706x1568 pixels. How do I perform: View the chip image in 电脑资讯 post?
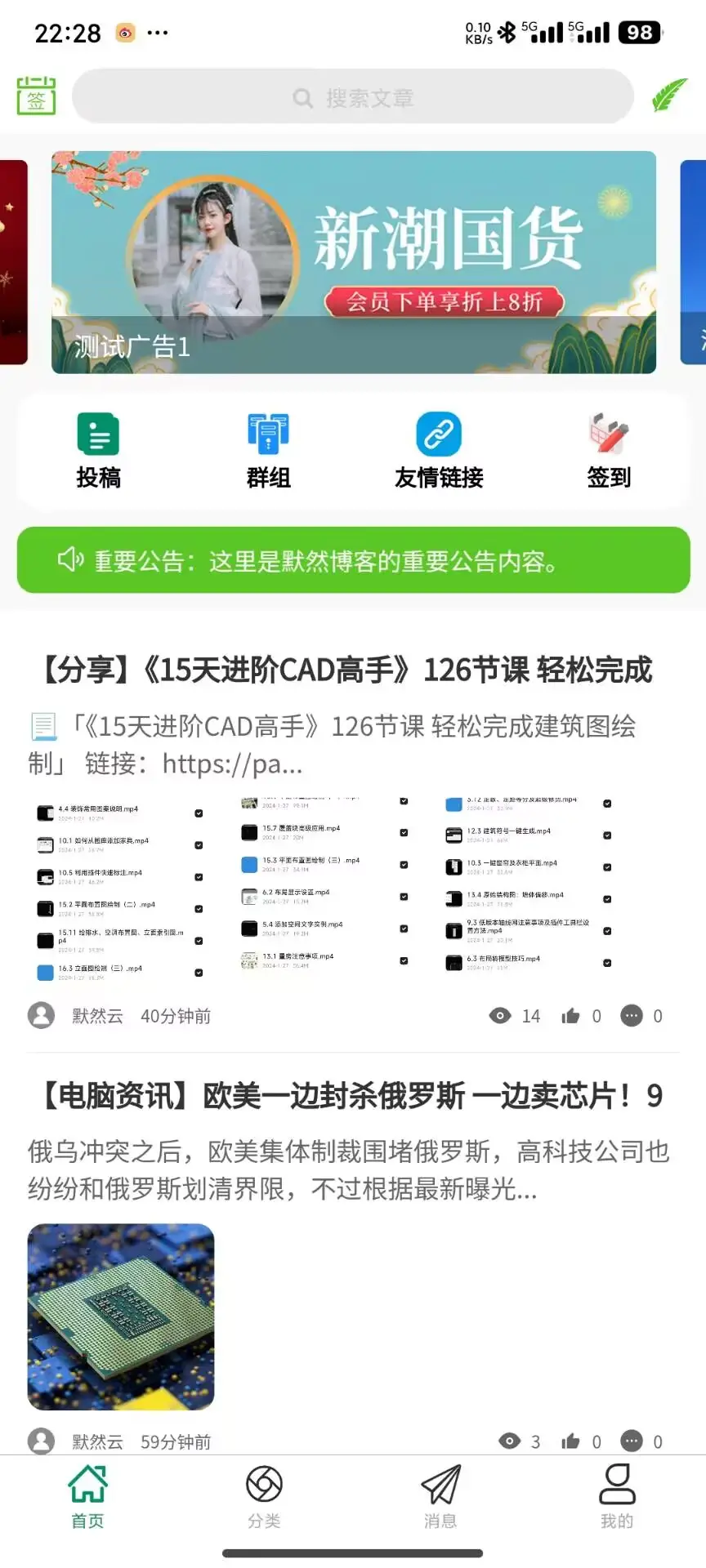point(121,1316)
